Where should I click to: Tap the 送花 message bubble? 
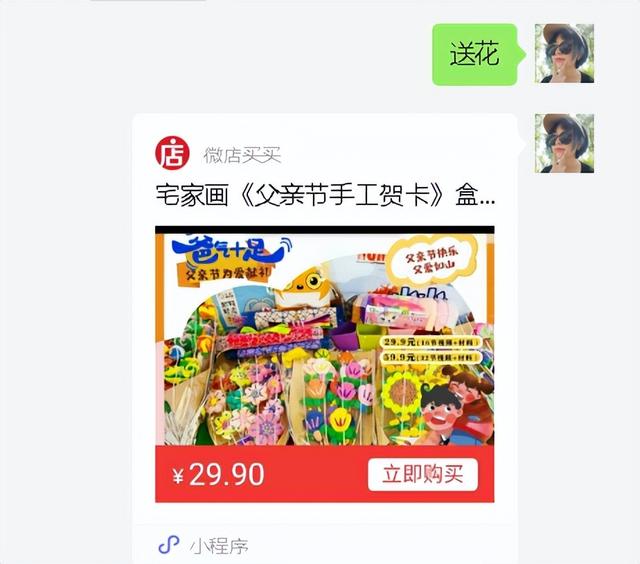tap(474, 54)
